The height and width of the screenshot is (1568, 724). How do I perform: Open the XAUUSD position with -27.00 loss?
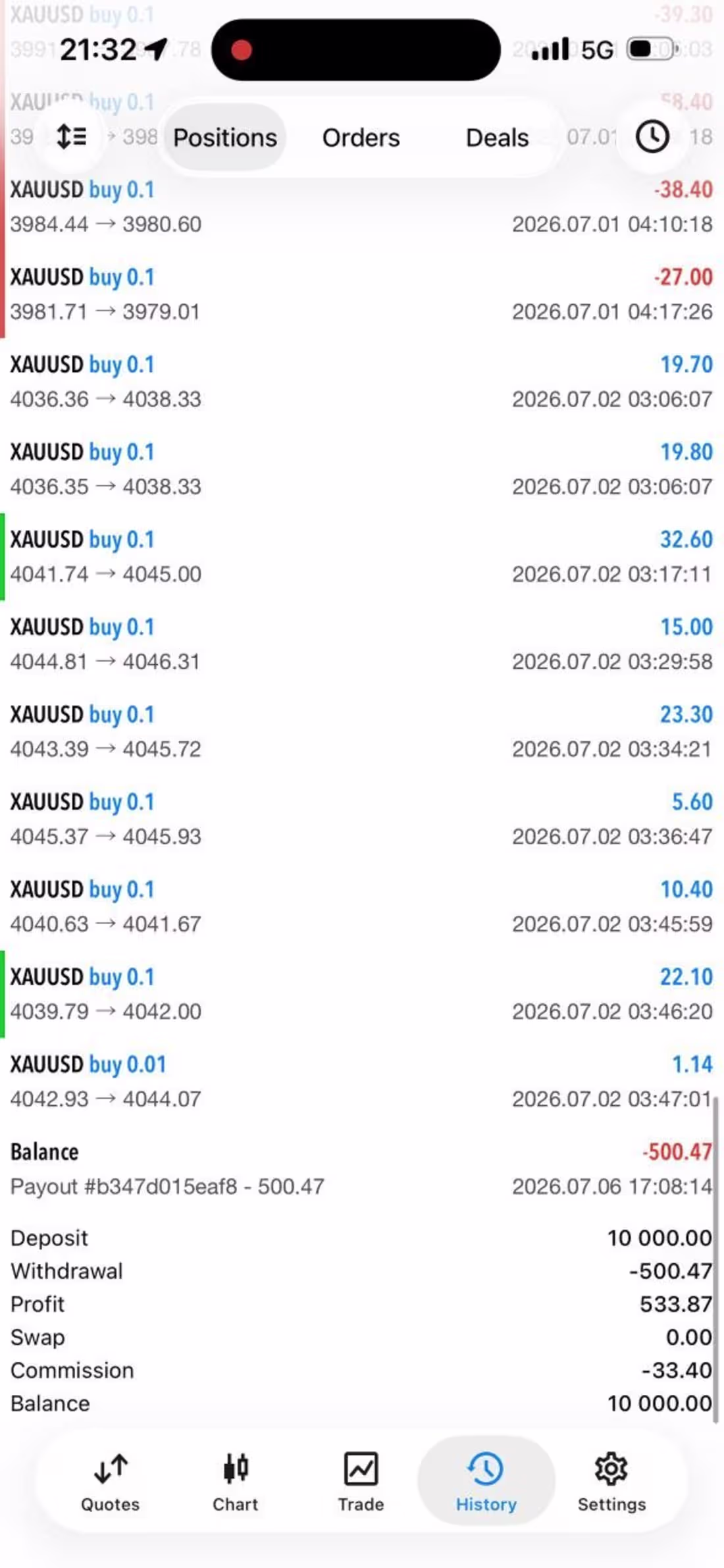point(362,294)
